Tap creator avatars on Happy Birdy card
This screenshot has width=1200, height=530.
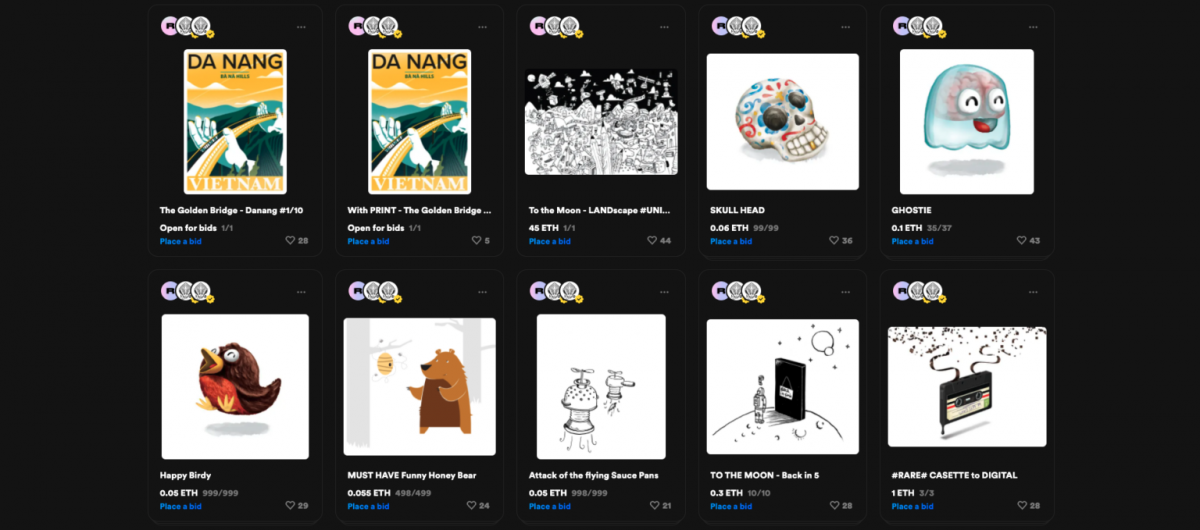click(187, 291)
